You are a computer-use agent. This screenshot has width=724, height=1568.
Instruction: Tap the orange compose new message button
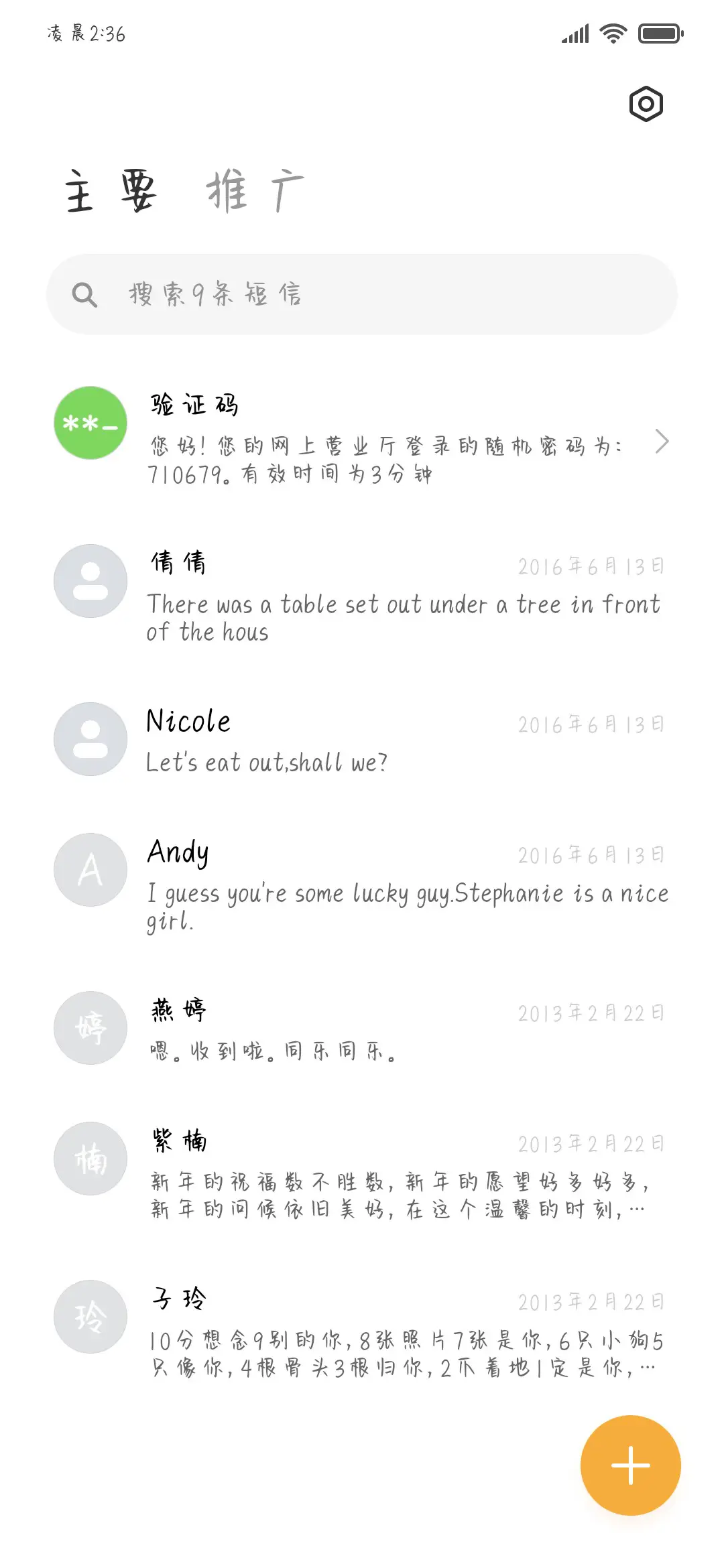click(x=629, y=1465)
